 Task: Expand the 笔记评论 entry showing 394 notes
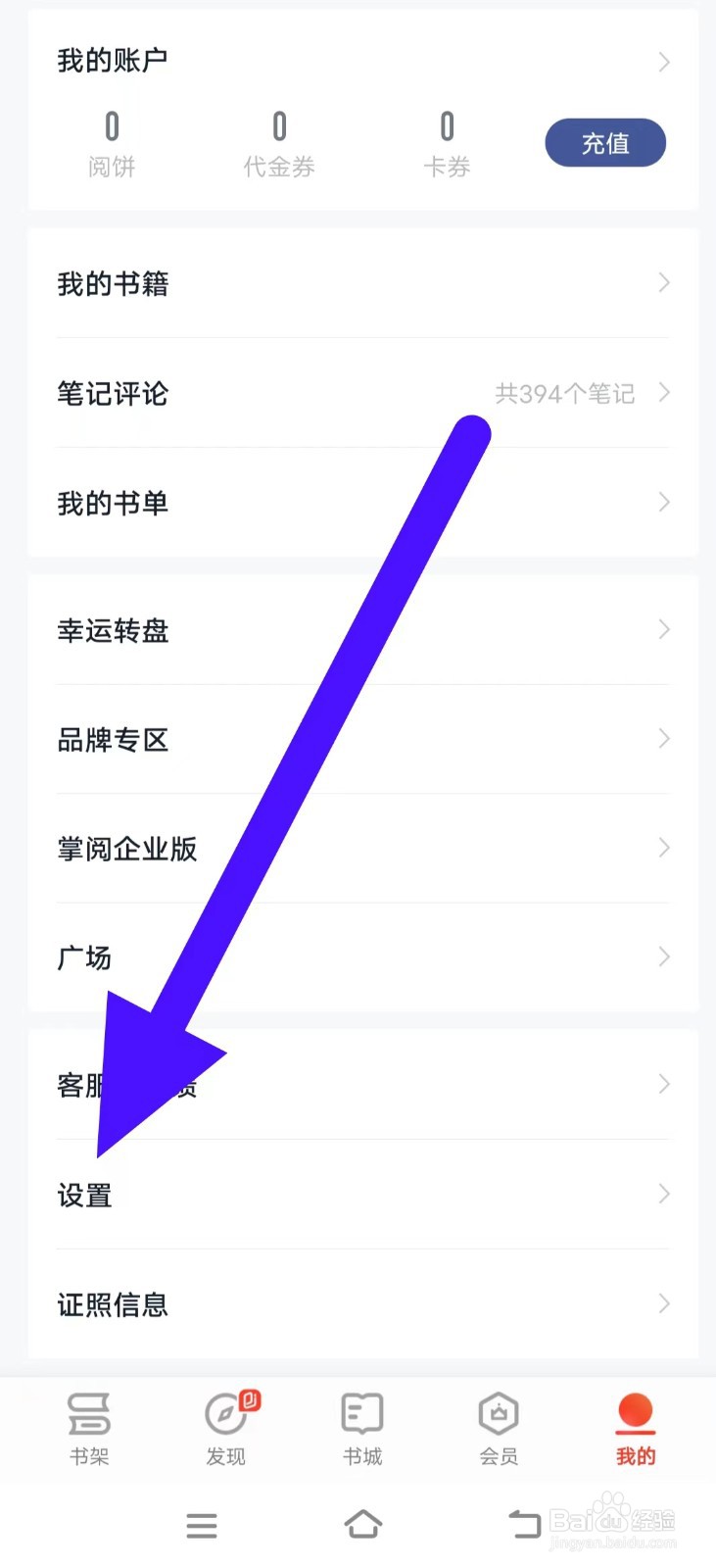[x=664, y=393]
